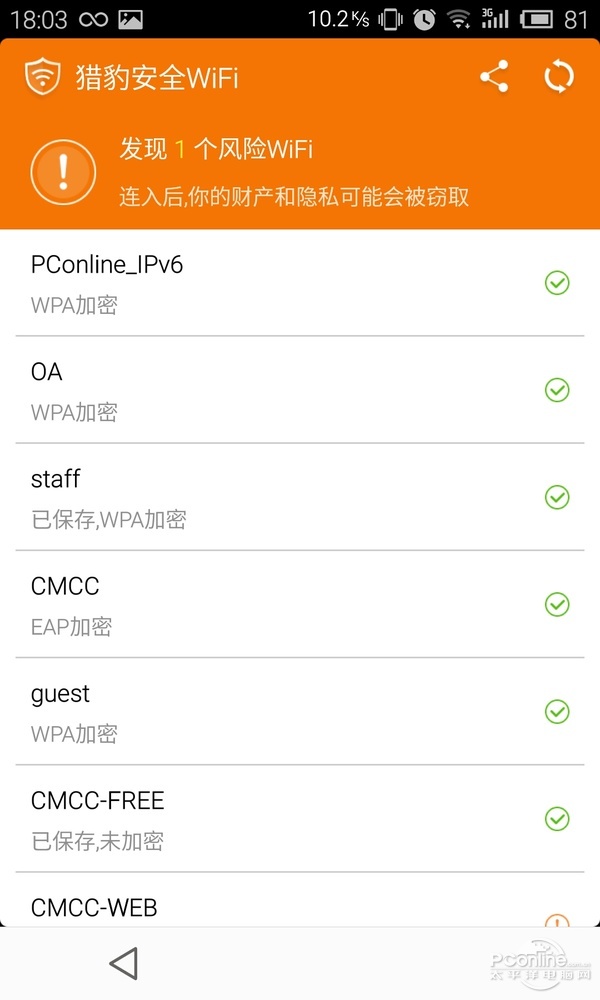Share the WiFi security scan
The image size is (600, 1000).
pos(494,77)
